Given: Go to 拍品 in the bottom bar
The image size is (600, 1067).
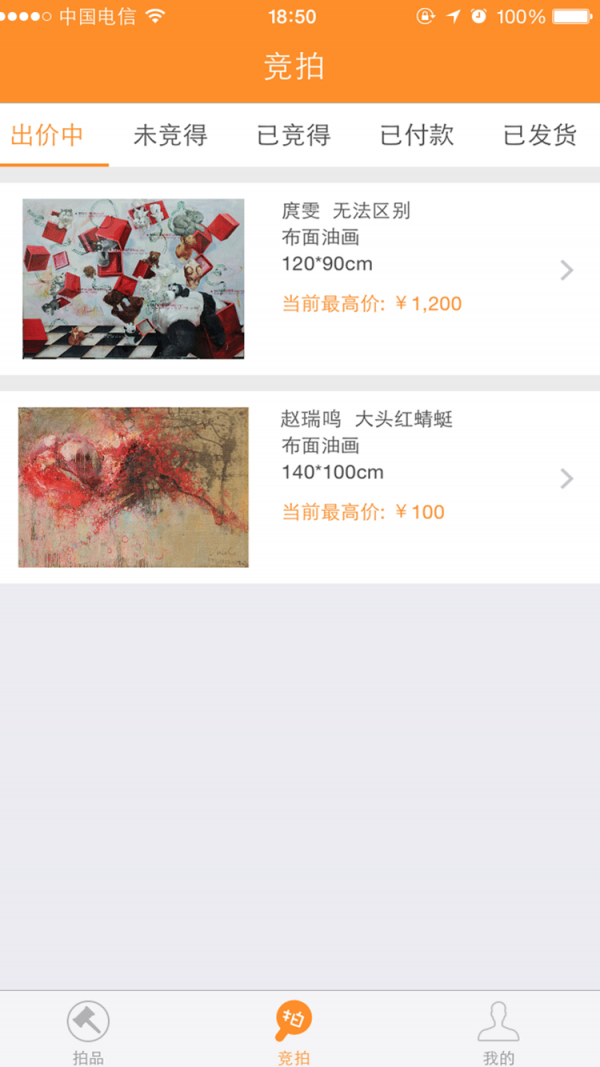Looking at the screenshot, I should [x=88, y=1032].
